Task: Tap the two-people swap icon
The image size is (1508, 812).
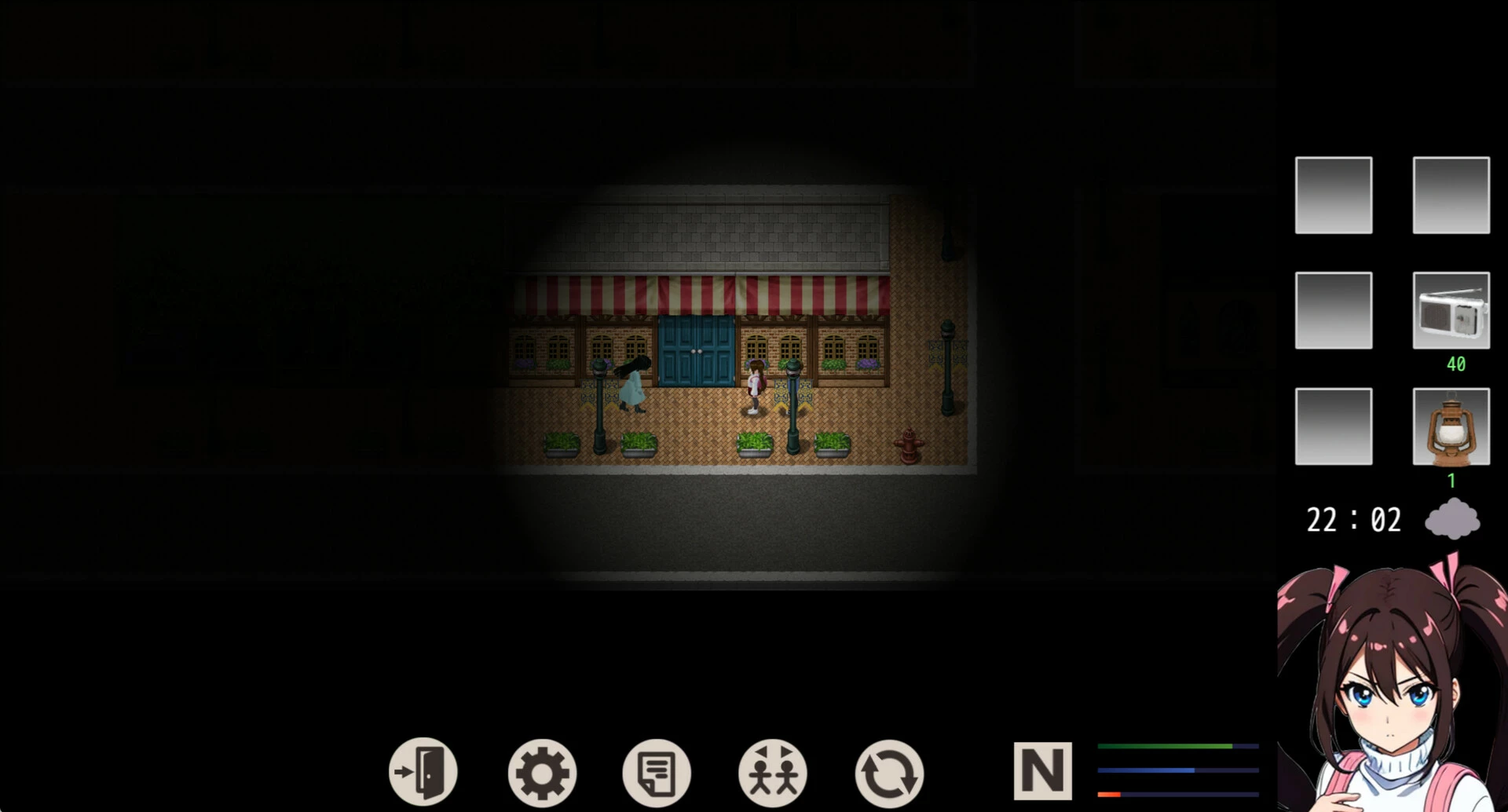Action: (x=772, y=773)
